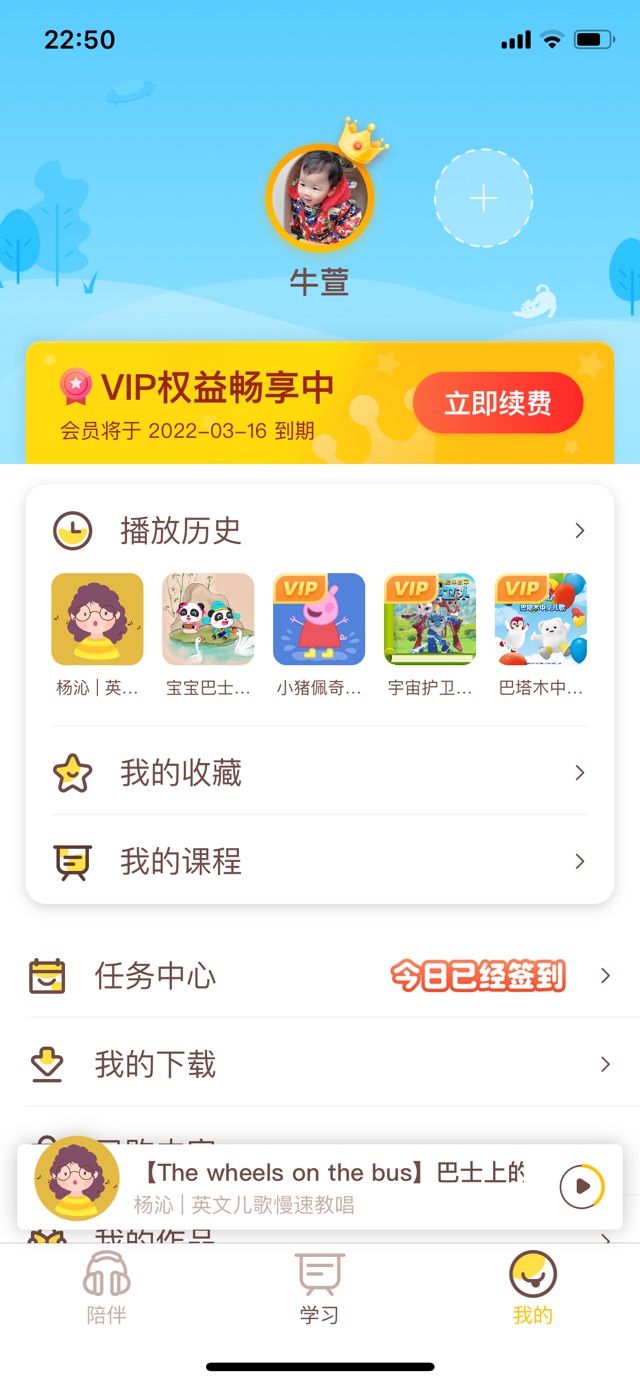
Task: Open 我的下载 downloads
Action: (319, 1065)
